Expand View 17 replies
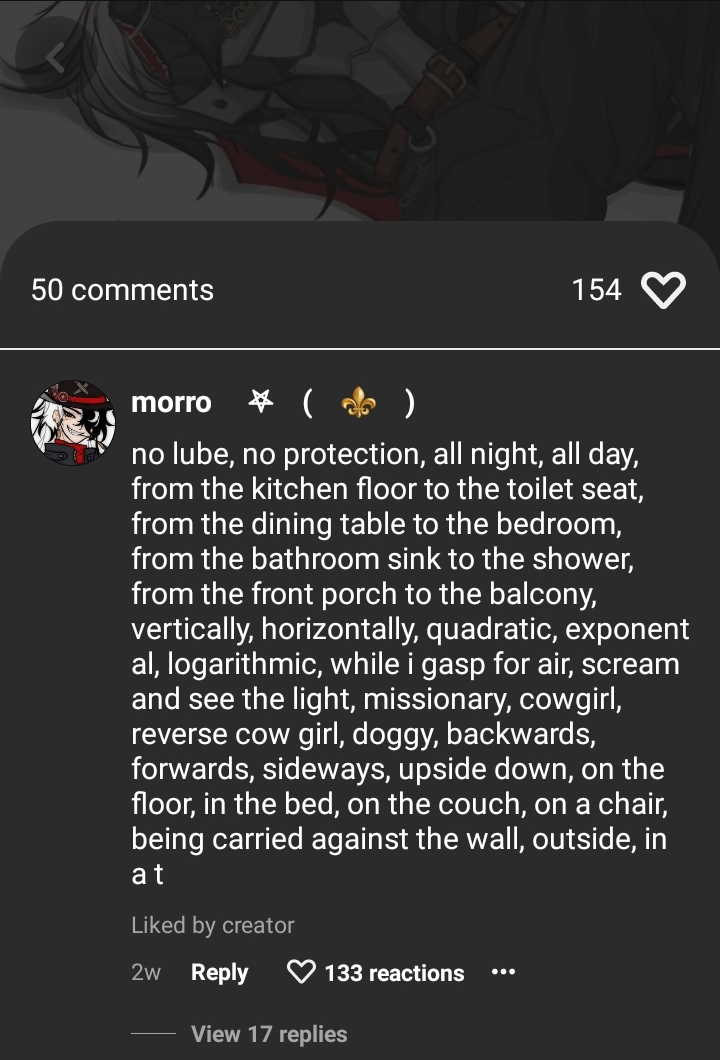Image resolution: width=720 pixels, height=1060 pixels. click(268, 1034)
